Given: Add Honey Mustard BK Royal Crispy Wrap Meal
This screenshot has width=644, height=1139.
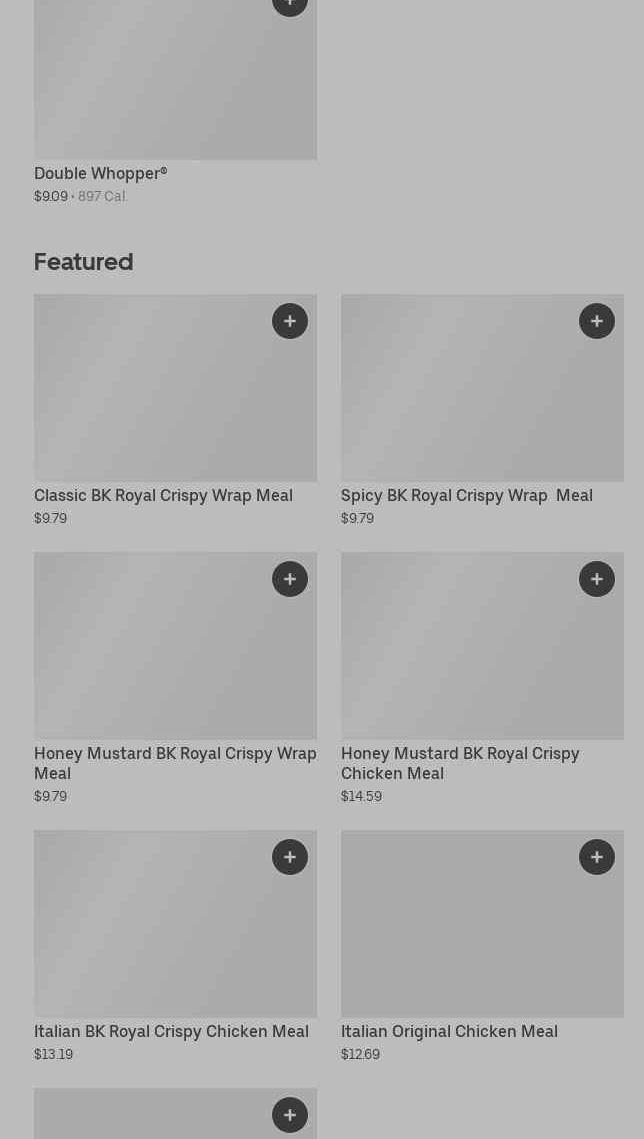Looking at the screenshot, I should pos(290,579).
